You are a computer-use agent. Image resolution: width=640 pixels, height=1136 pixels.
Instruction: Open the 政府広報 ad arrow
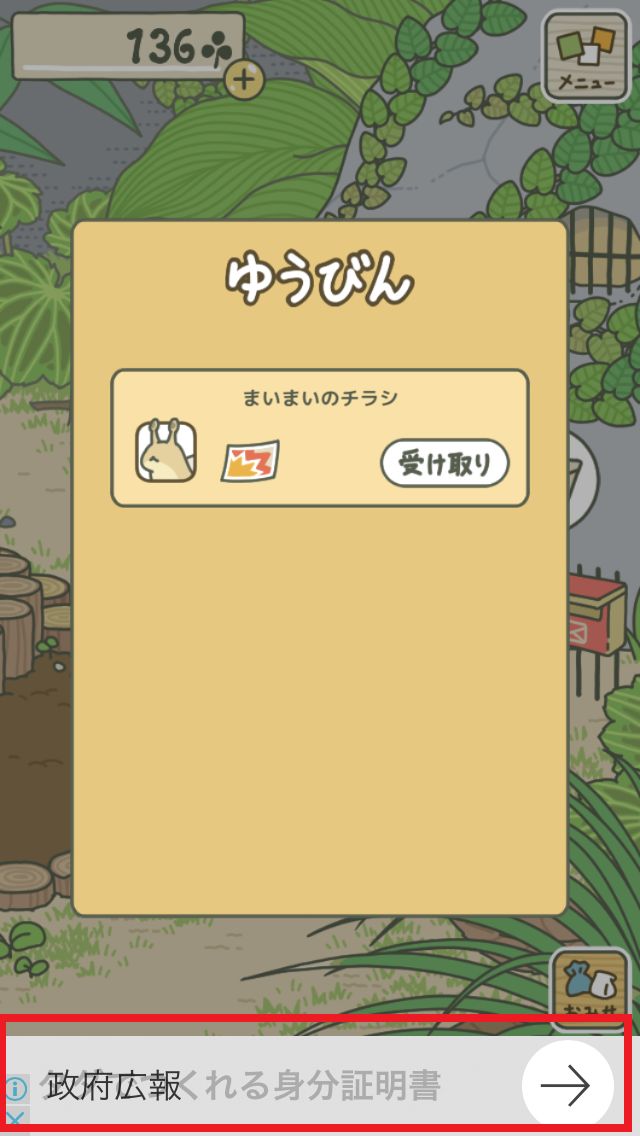[x=566, y=1086]
